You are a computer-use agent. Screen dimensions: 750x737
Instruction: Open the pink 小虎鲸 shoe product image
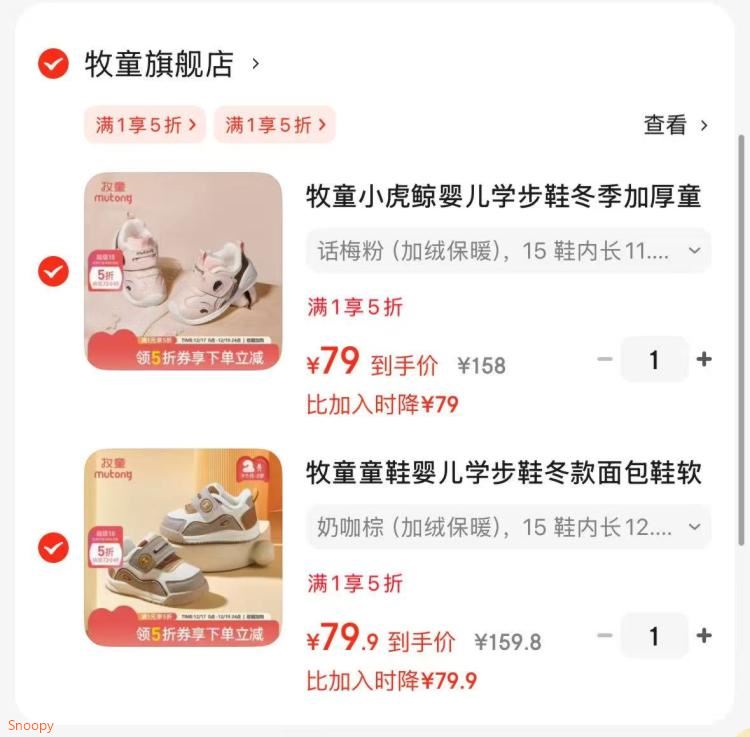[183, 271]
